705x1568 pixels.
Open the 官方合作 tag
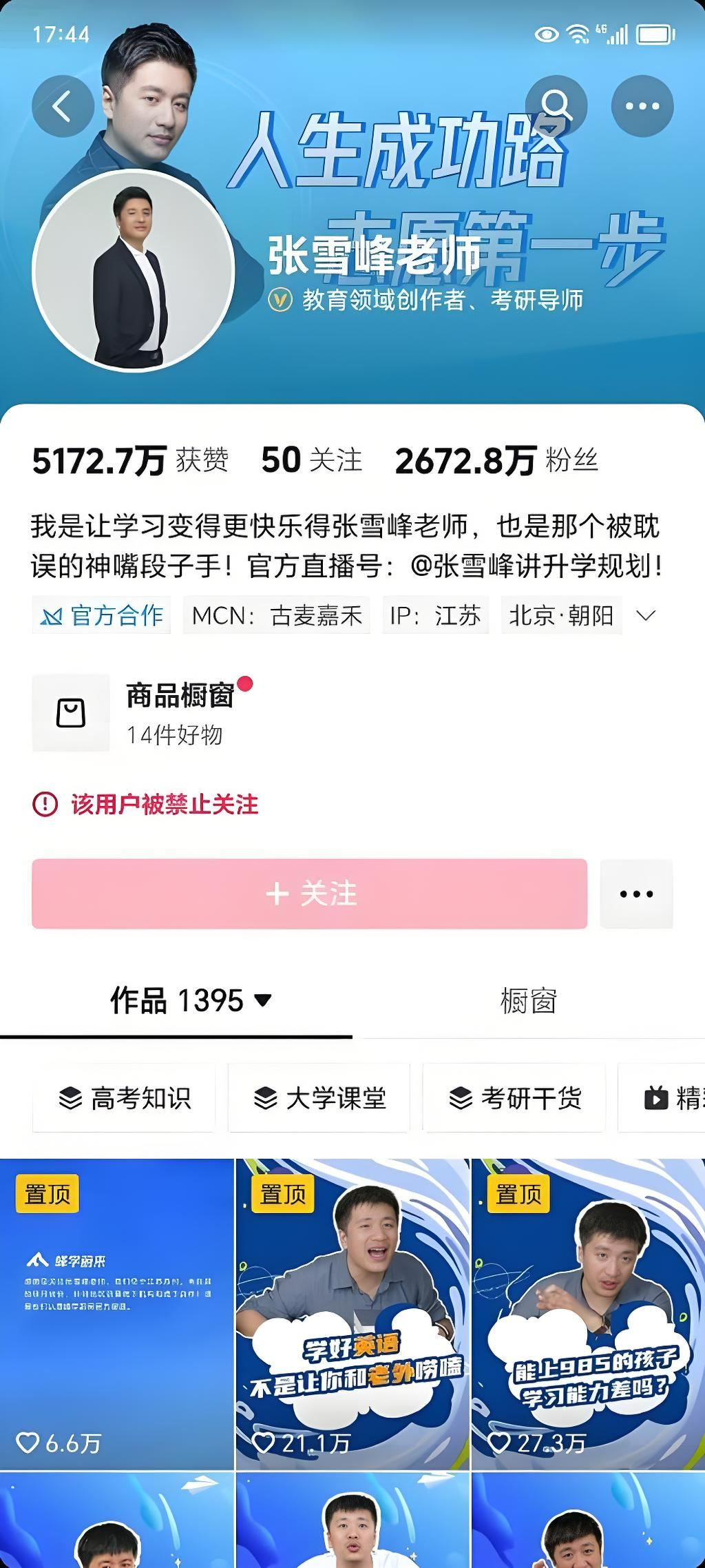(x=102, y=615)
